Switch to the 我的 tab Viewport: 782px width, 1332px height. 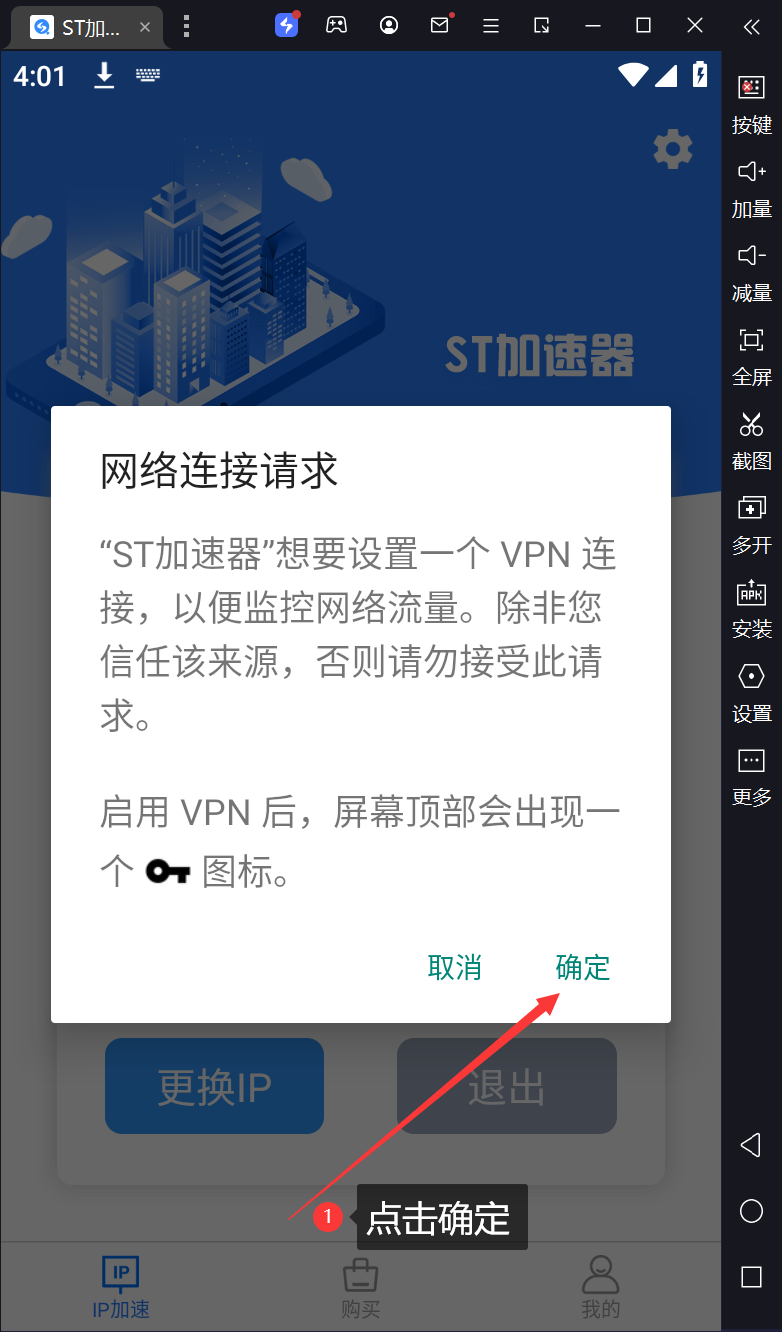pyautogui.click(x=600, y=1287)
